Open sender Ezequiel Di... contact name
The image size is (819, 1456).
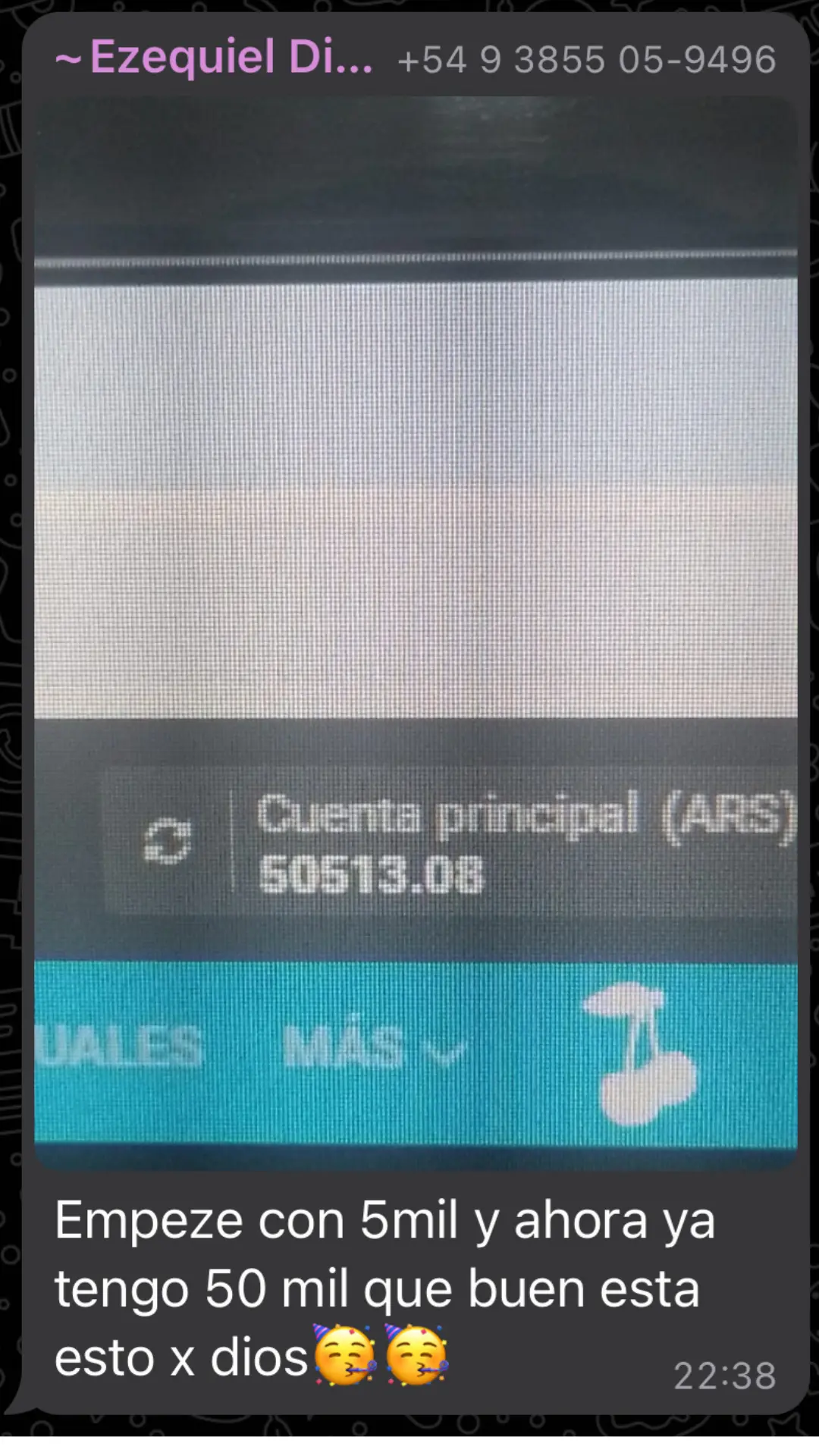[x=215, y=58]
